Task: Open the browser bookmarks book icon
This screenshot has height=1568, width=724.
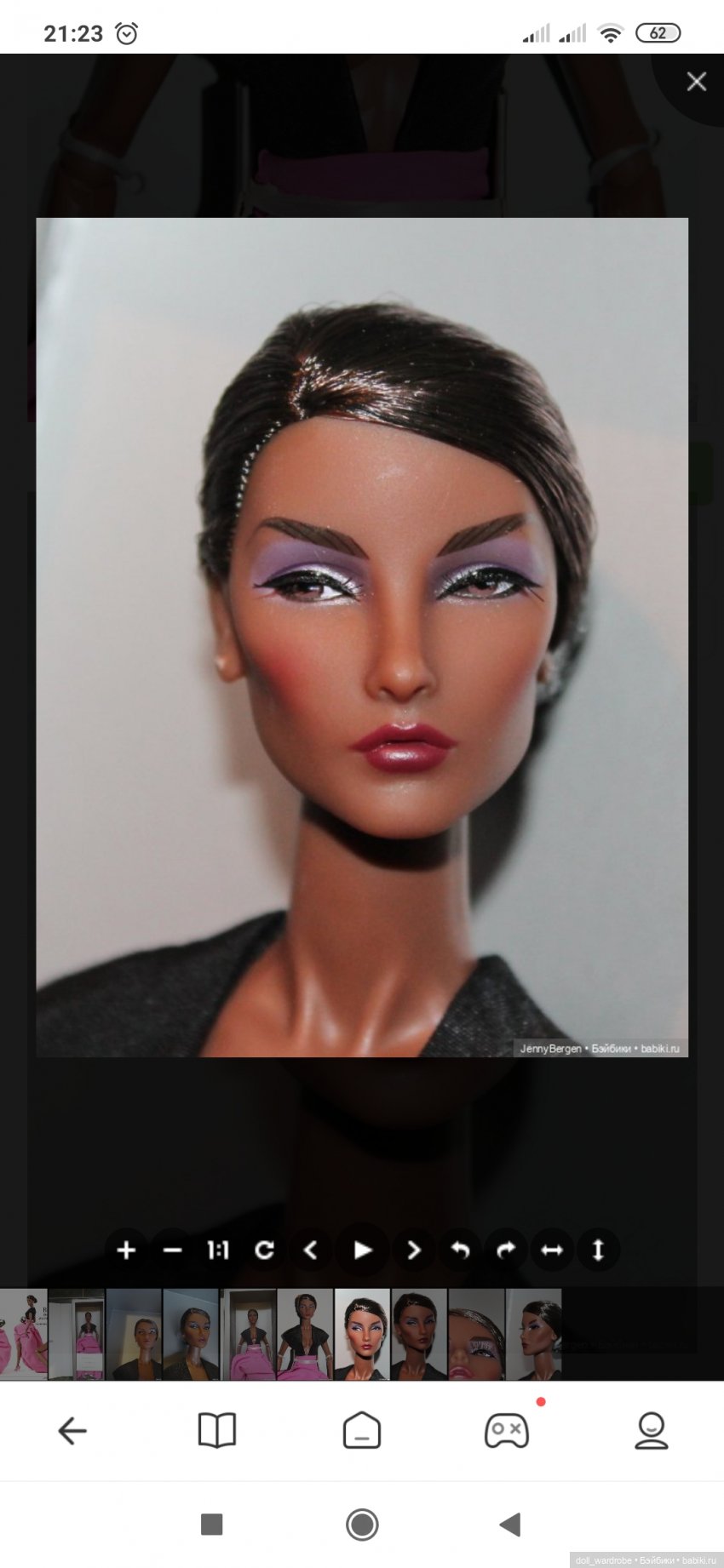Action: [x=217, y=1432]
